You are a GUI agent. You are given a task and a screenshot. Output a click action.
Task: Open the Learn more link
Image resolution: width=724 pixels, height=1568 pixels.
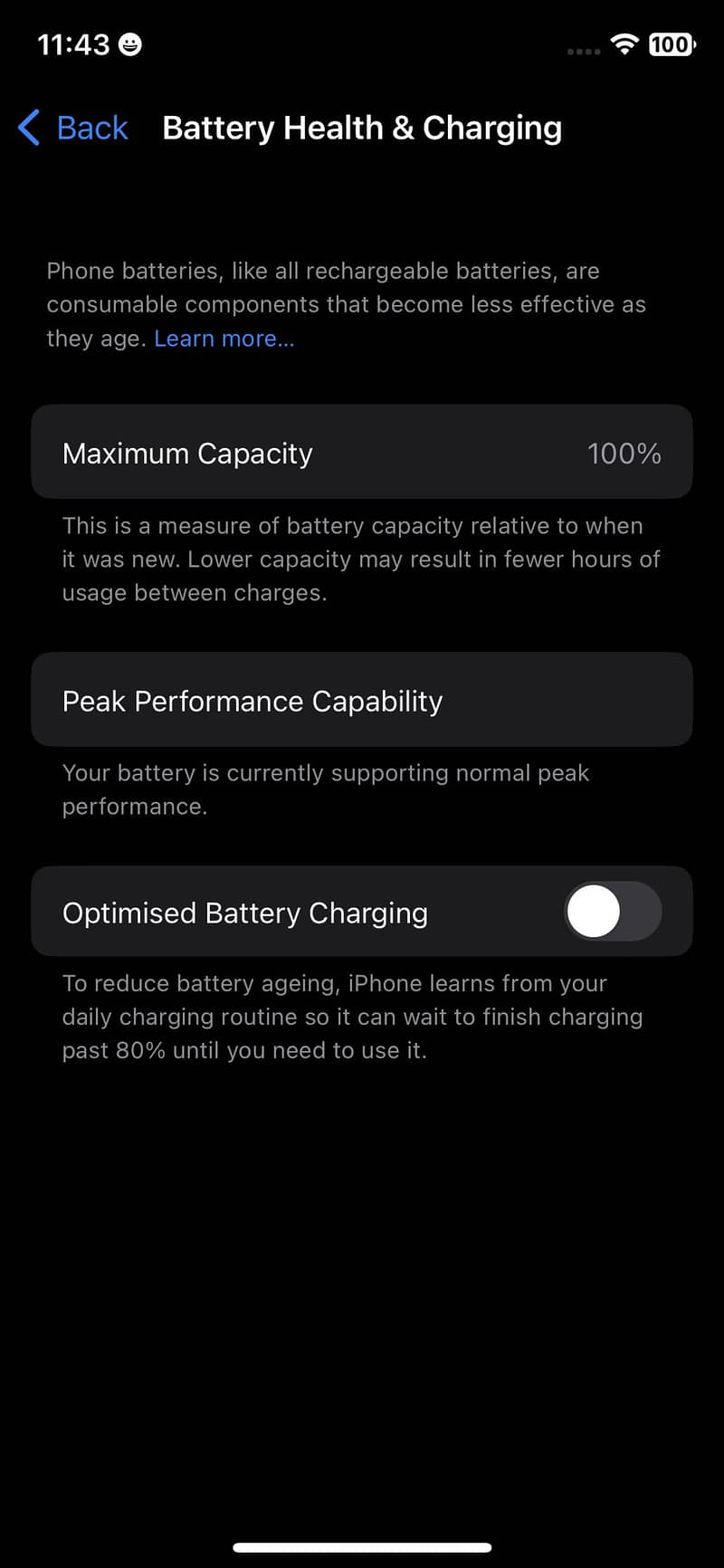click(224, 338)
